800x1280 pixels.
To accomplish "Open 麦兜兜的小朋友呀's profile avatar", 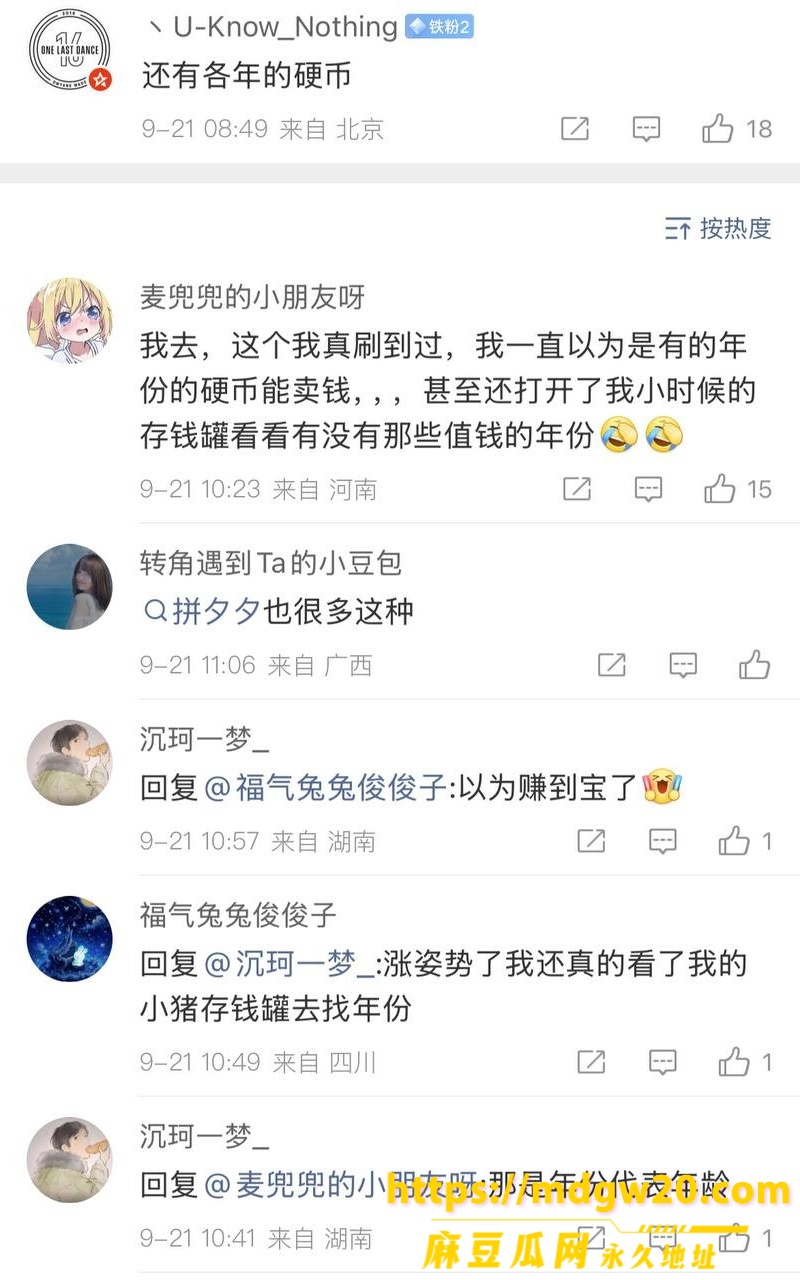I will [69, 321].
